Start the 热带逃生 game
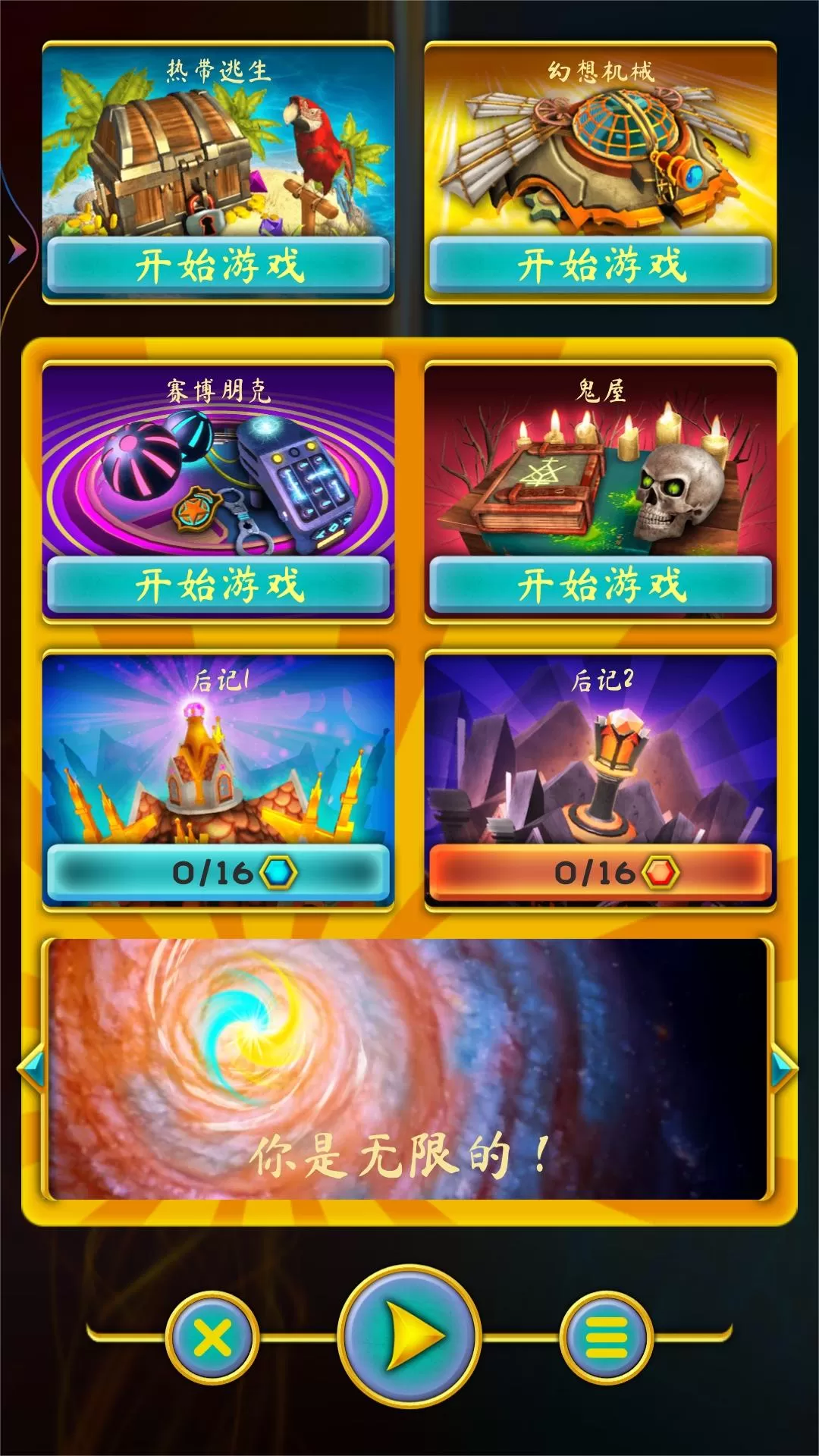This screenshot has height=1456, width=819. 218,265
